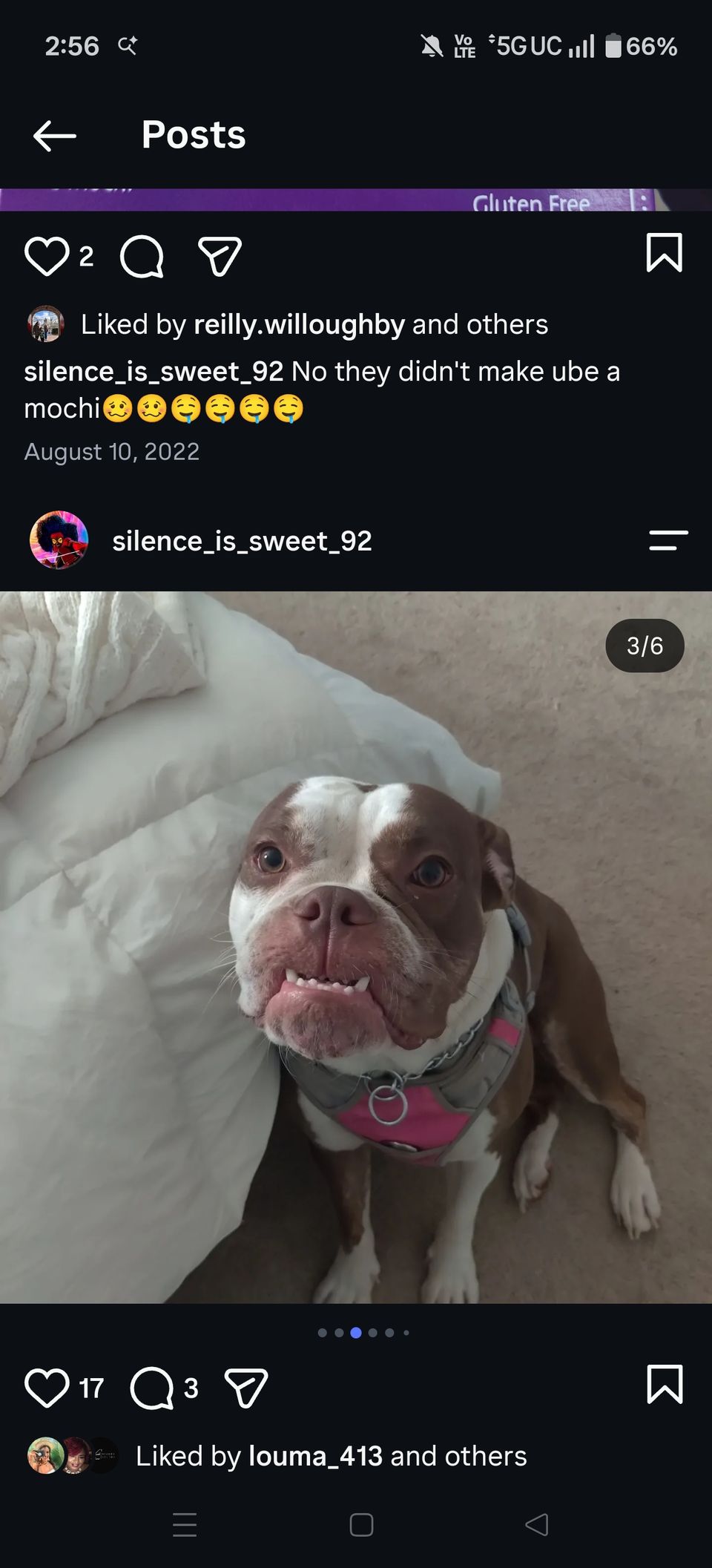This screenshot has width=712, height=1568.
Task: Open comments on the dog photo post
Action: [x=152, y=1388]
